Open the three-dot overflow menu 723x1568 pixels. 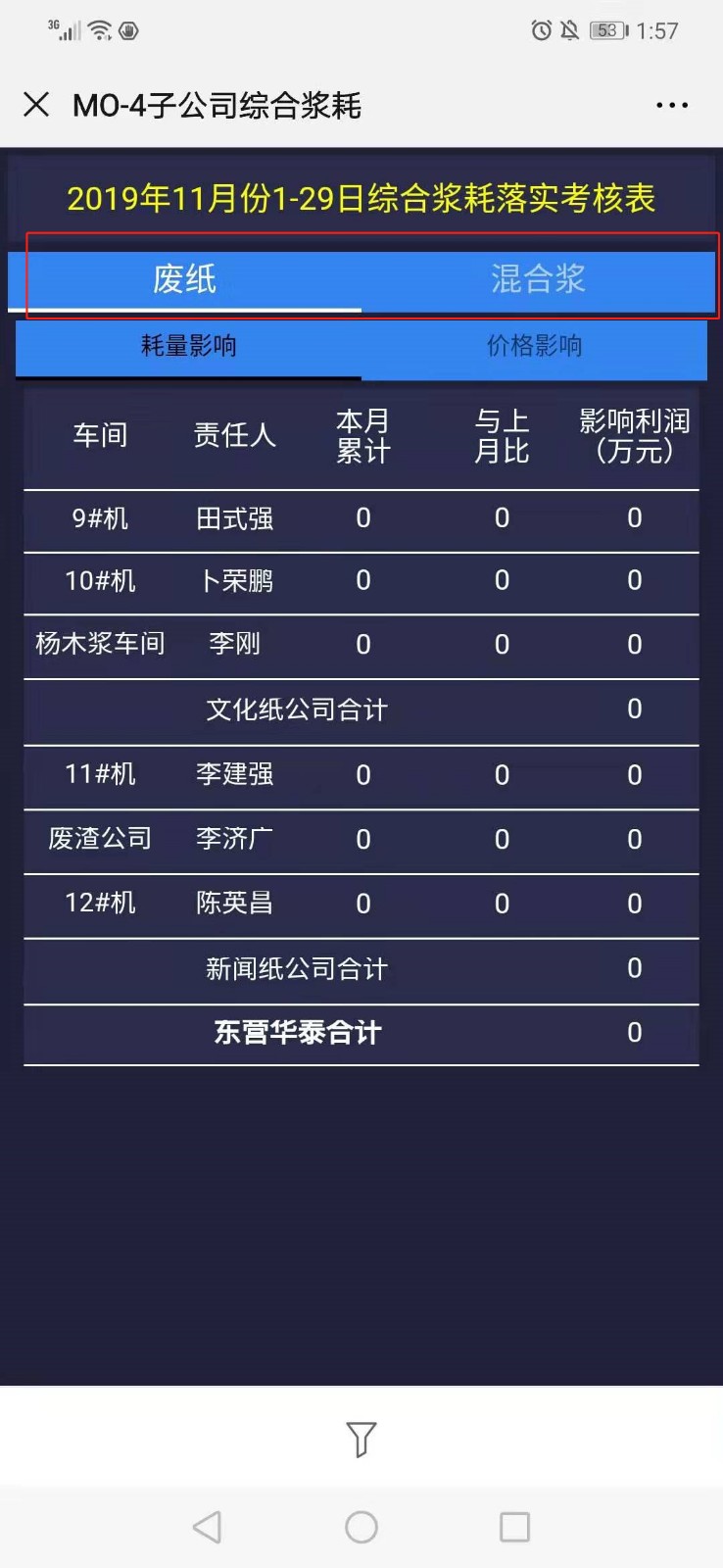click(671, 105)
